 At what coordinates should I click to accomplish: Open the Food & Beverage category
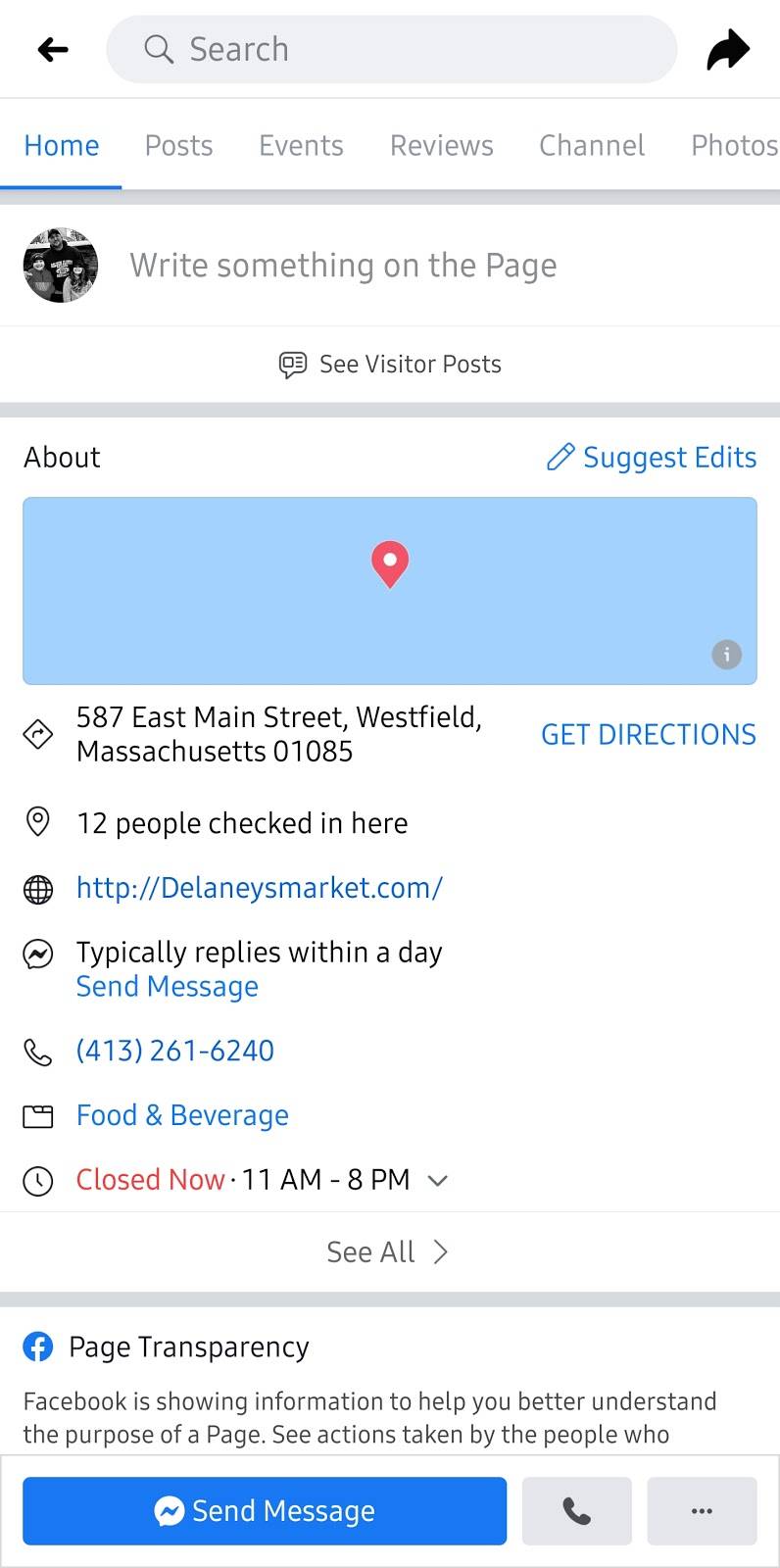pos(182,1115)
